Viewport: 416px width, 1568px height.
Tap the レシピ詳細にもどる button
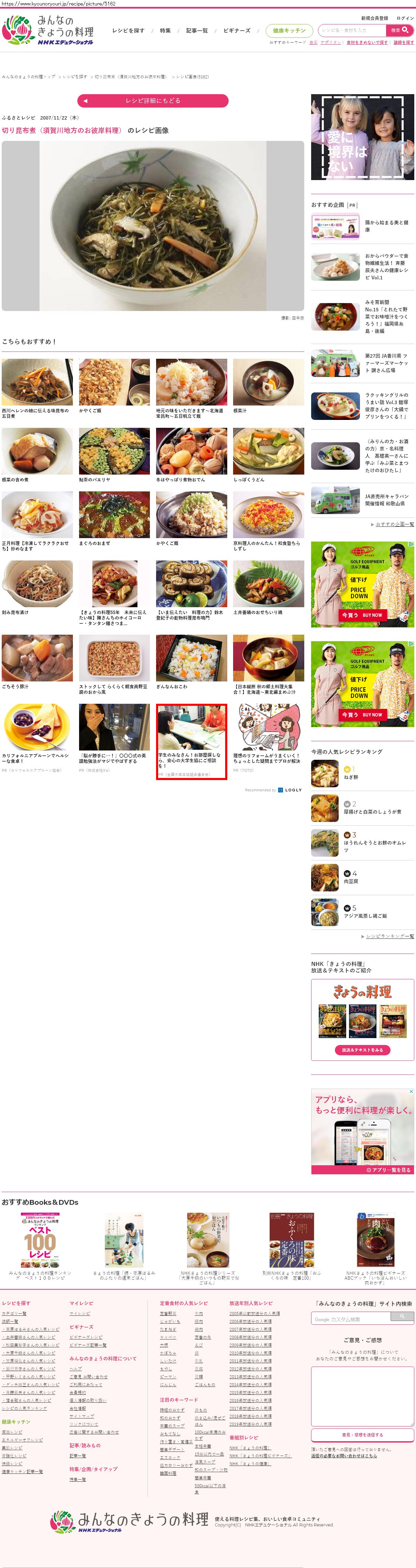pyautogui.click(x=152, y=100)
